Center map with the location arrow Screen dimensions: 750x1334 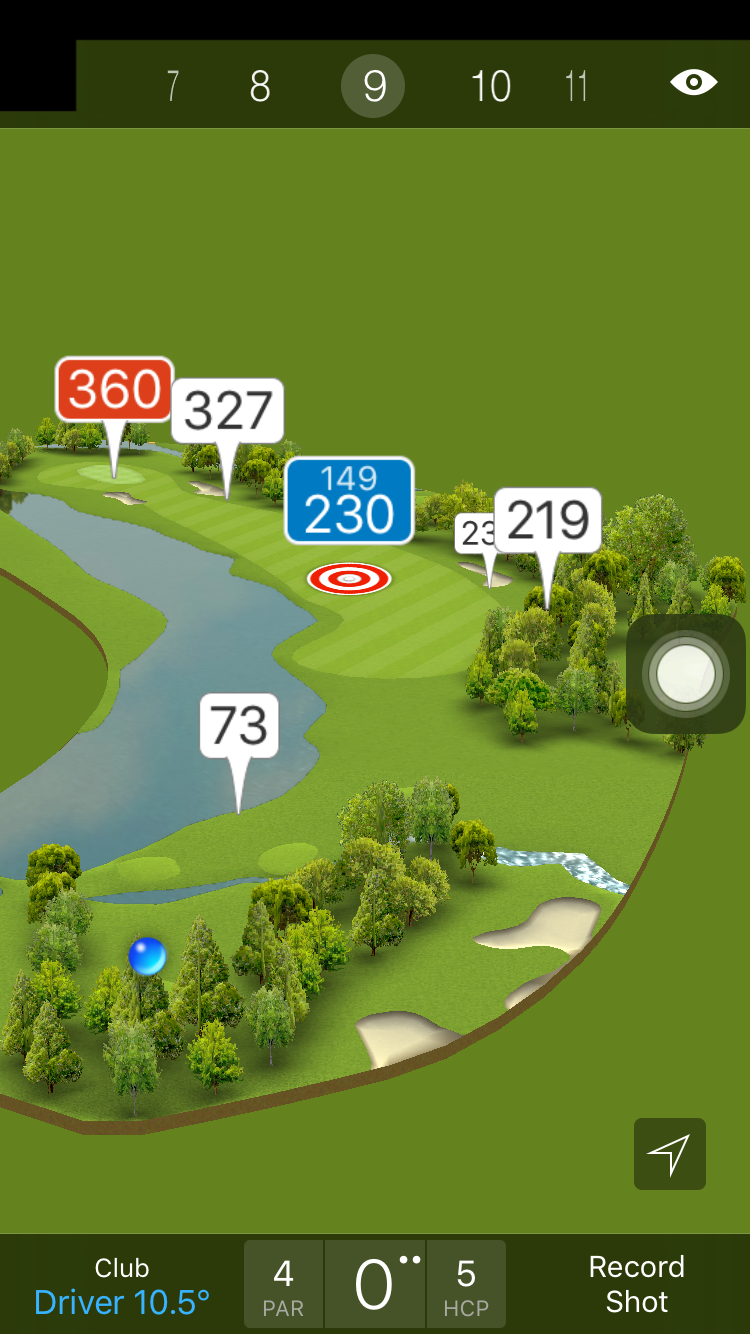(669, 1154)
